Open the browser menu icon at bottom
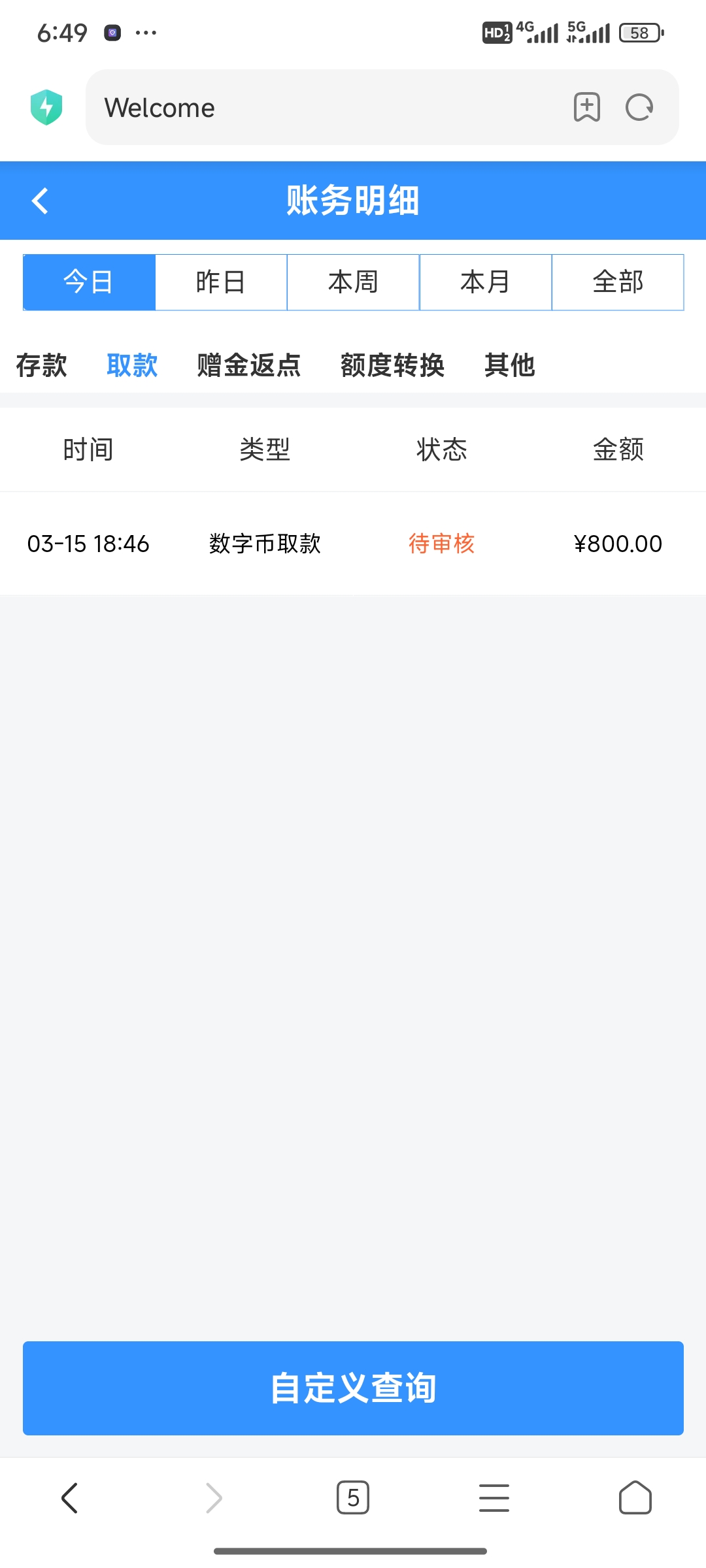This screenshot has width=706, height=1568. [494, 1497]
